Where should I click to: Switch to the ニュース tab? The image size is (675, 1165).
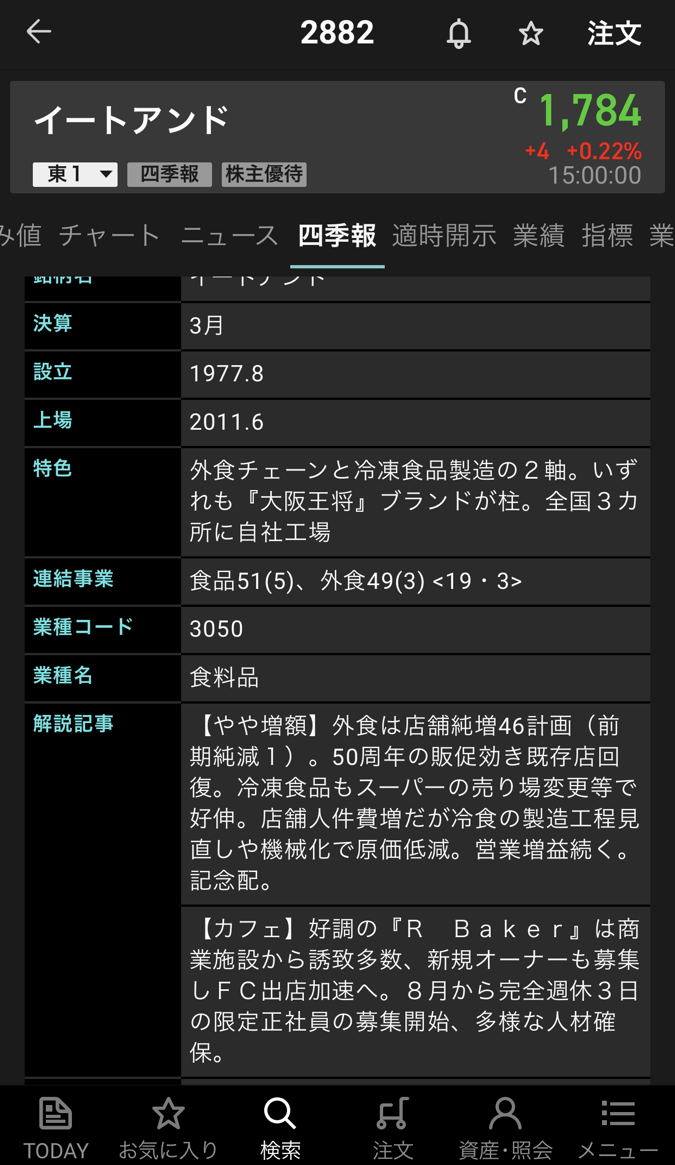(229, 236)
